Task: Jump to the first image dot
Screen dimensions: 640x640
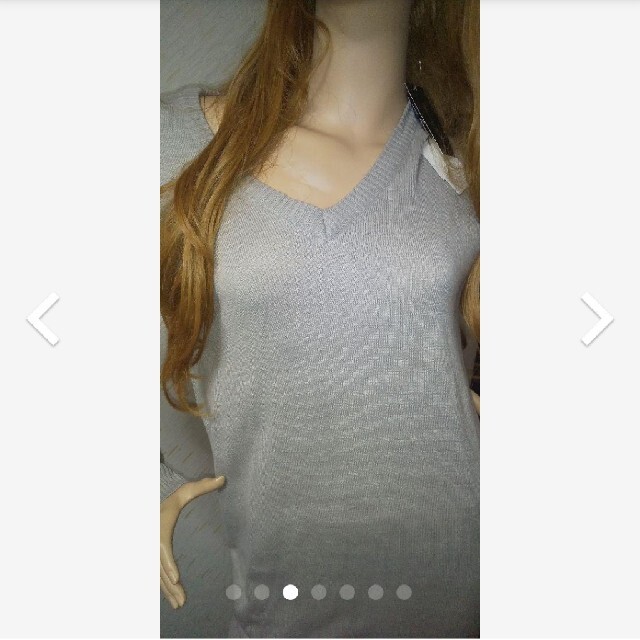Action: coord(234,592)
